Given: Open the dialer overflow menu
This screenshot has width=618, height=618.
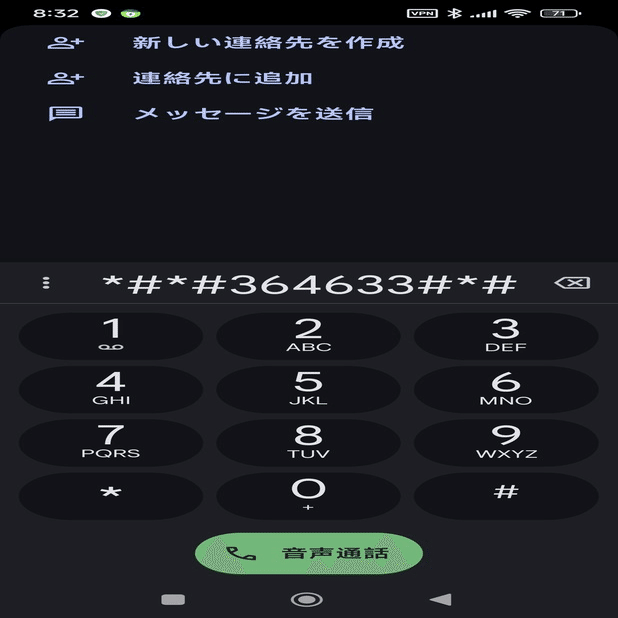Looking at the screenshot, I should pos(46,283).
